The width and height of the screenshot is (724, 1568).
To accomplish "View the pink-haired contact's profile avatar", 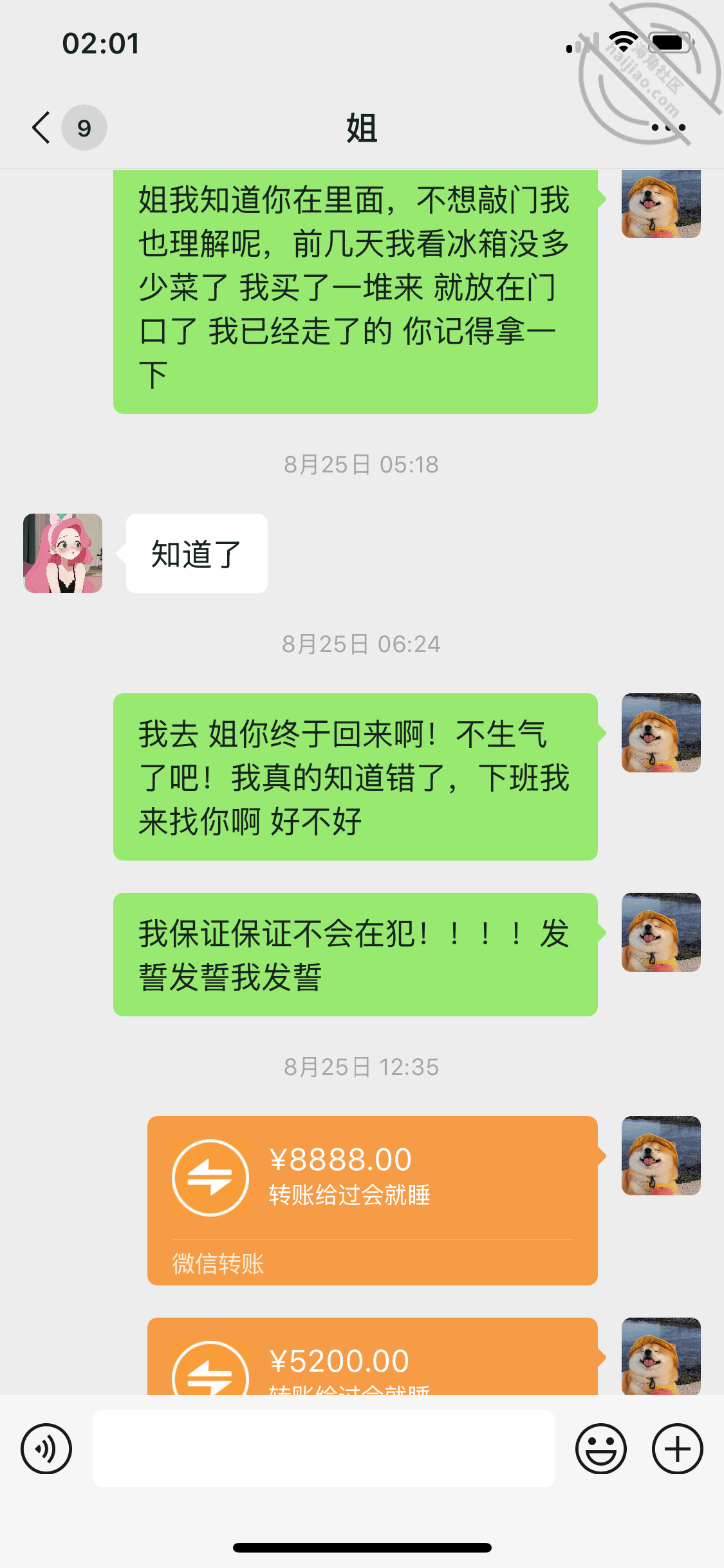I will coord(63,553).
